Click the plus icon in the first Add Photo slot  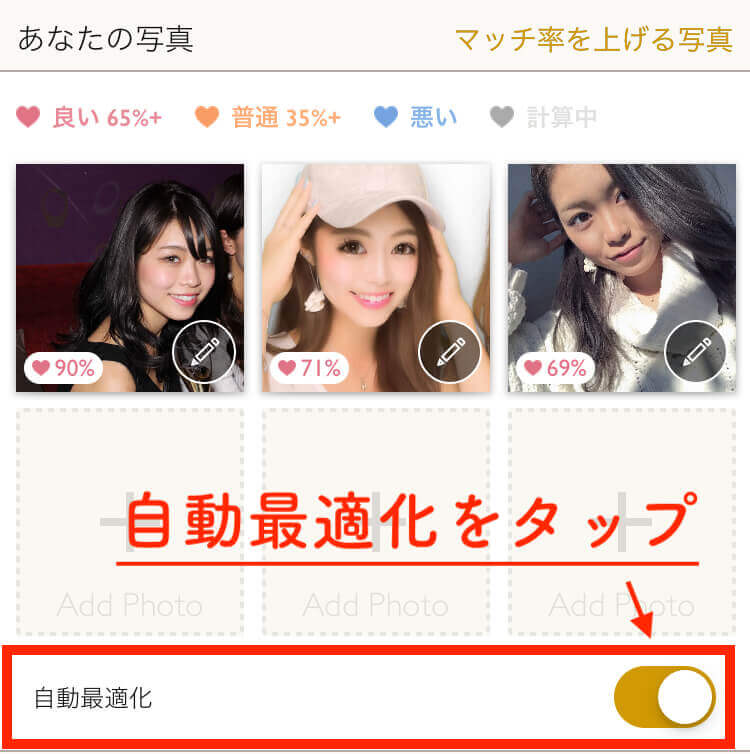tap(128, 520)
